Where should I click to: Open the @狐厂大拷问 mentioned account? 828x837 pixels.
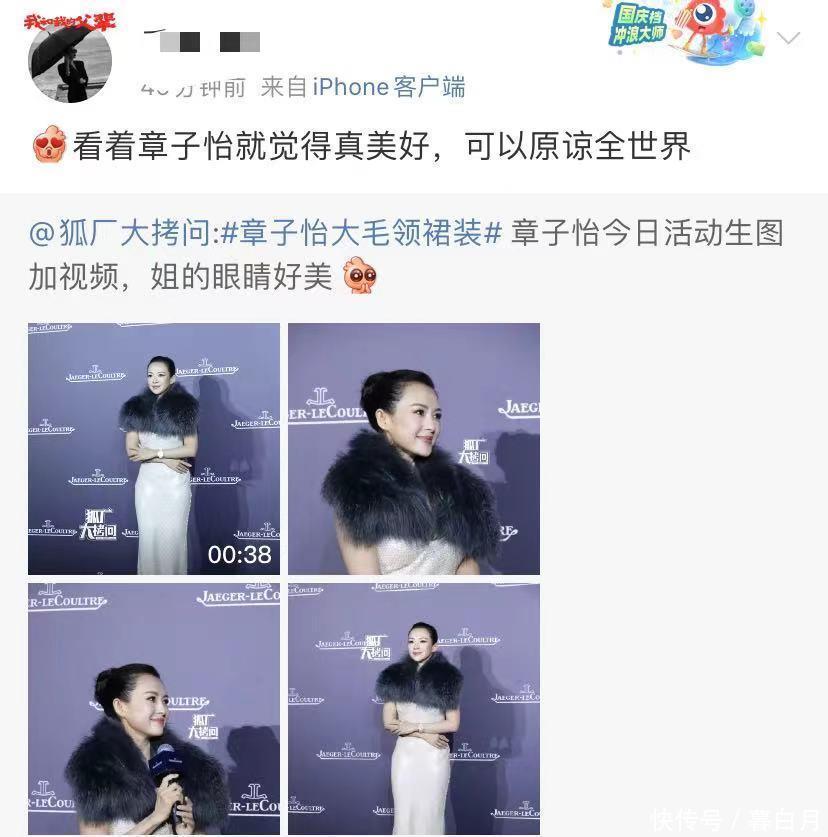tap(120, 234)
